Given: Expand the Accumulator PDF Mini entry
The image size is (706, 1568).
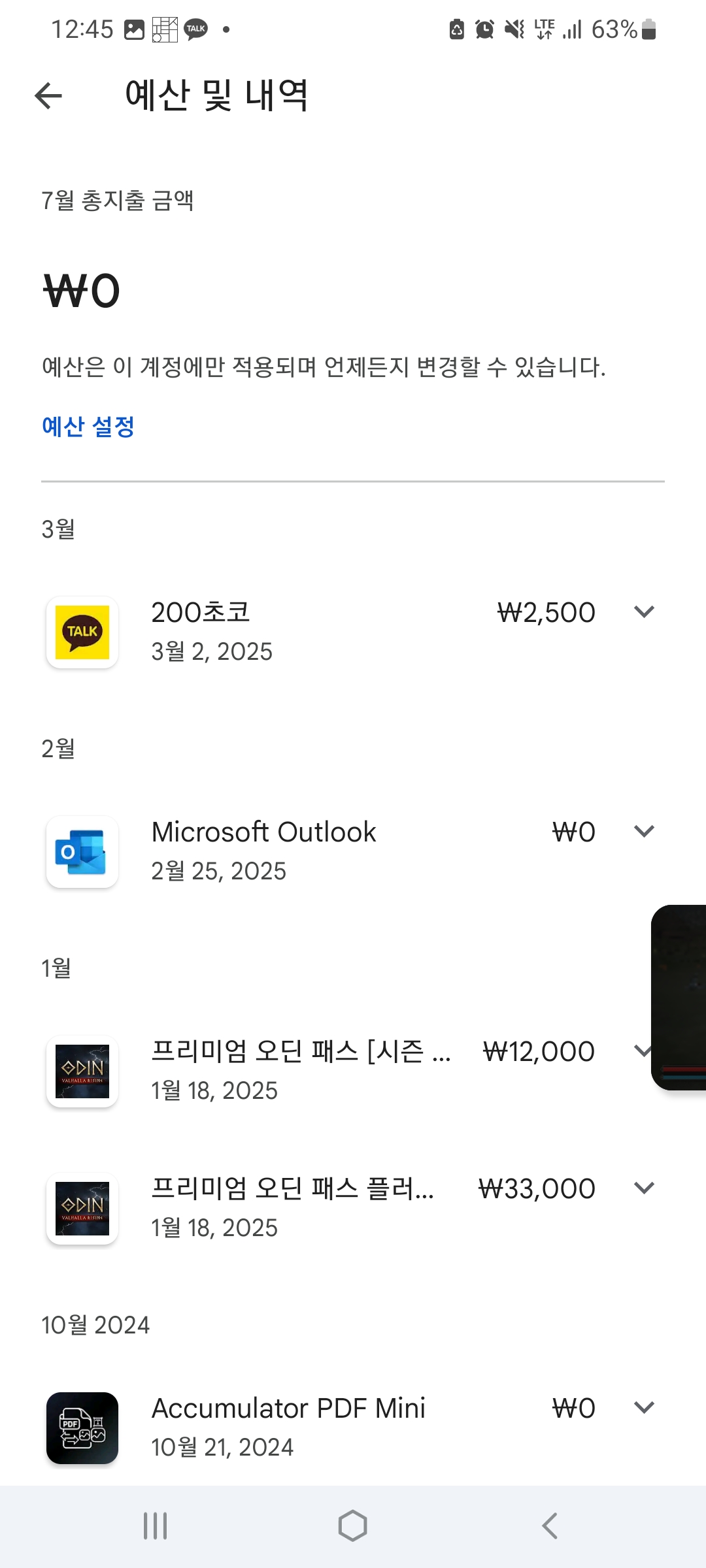Looking at the screenshot, I should pos(644,1408).
